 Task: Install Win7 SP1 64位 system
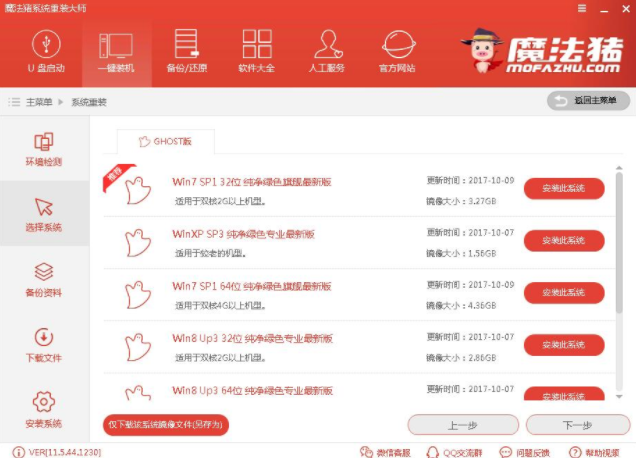[x=564, y=292]
